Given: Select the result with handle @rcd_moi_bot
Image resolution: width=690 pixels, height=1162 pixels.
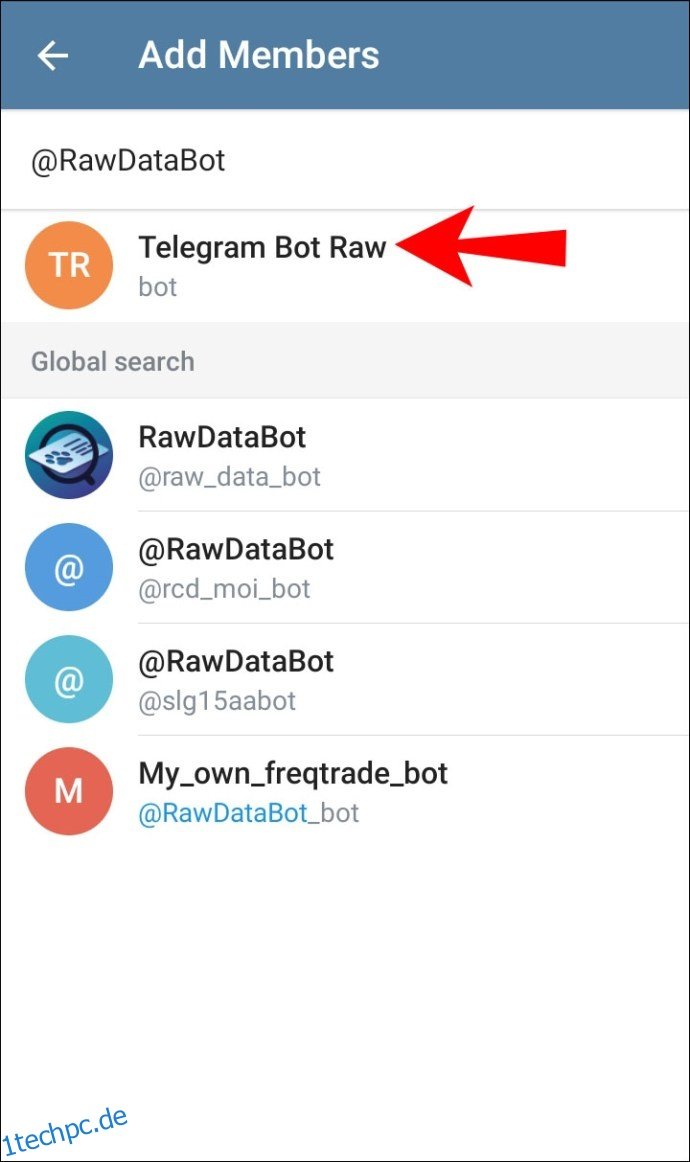Looking at the screenshot, I should (345, 568).
